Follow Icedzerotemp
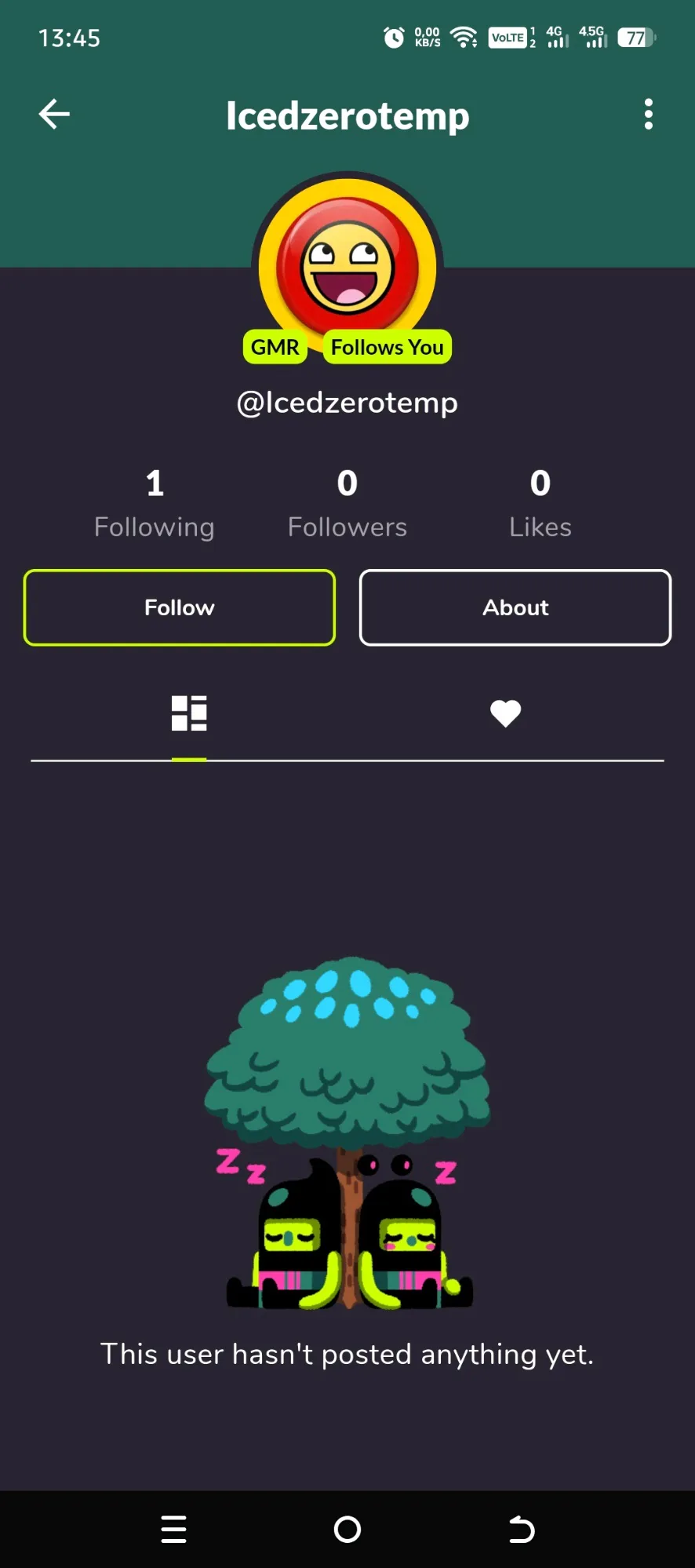Image resolution: width=695 pixels, height=1568 pixels. coord(180,607)
